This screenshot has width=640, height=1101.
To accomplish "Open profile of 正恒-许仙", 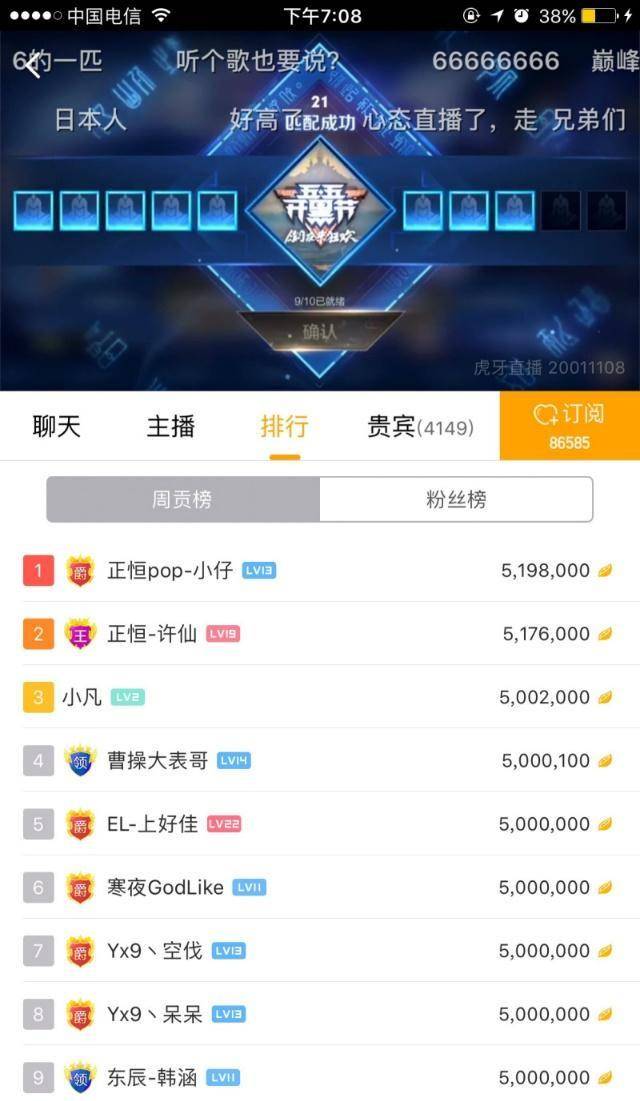I will pos(152,634).
